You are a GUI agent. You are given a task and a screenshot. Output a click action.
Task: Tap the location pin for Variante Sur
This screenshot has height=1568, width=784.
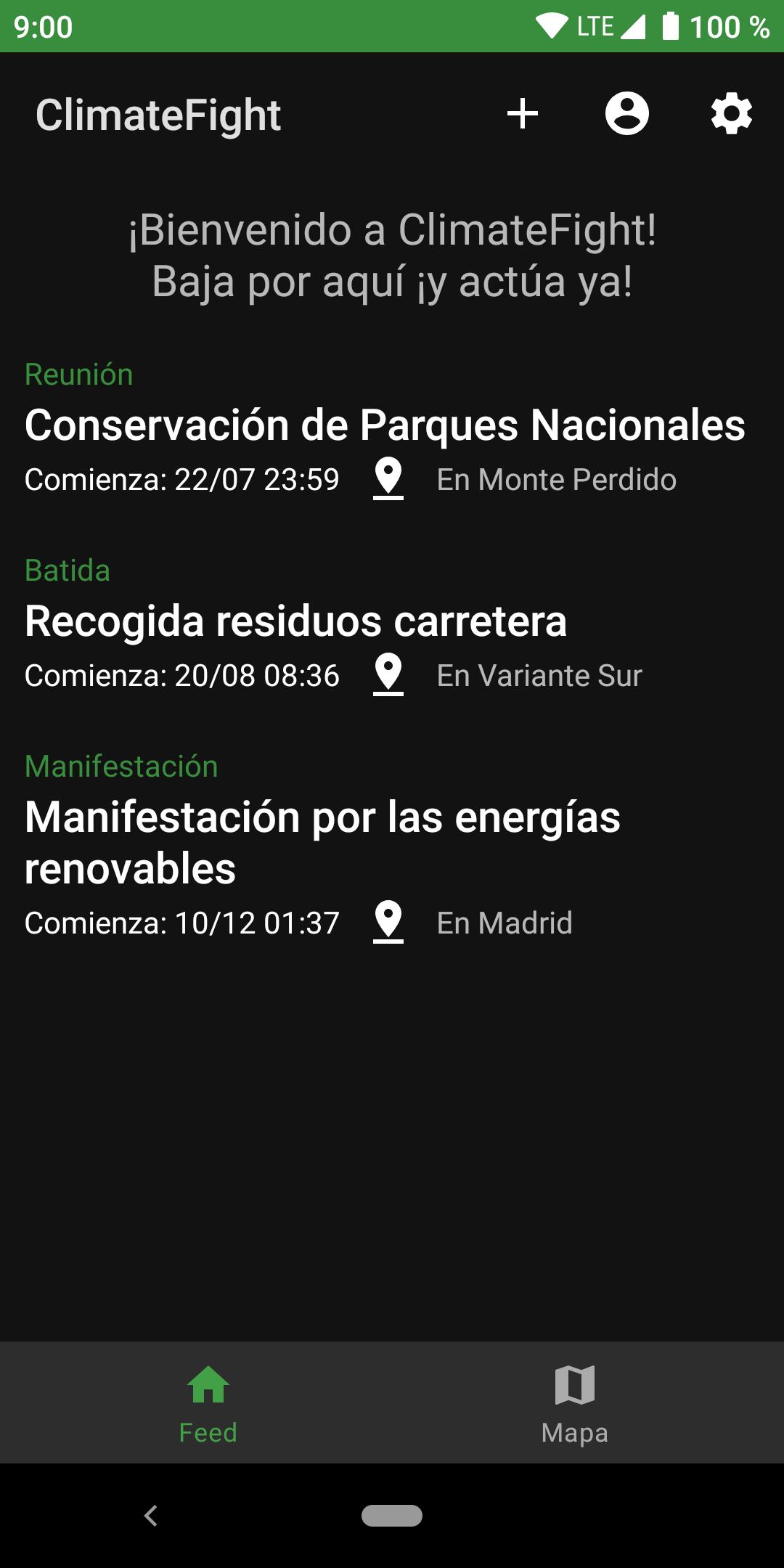(x=388, y=675)
